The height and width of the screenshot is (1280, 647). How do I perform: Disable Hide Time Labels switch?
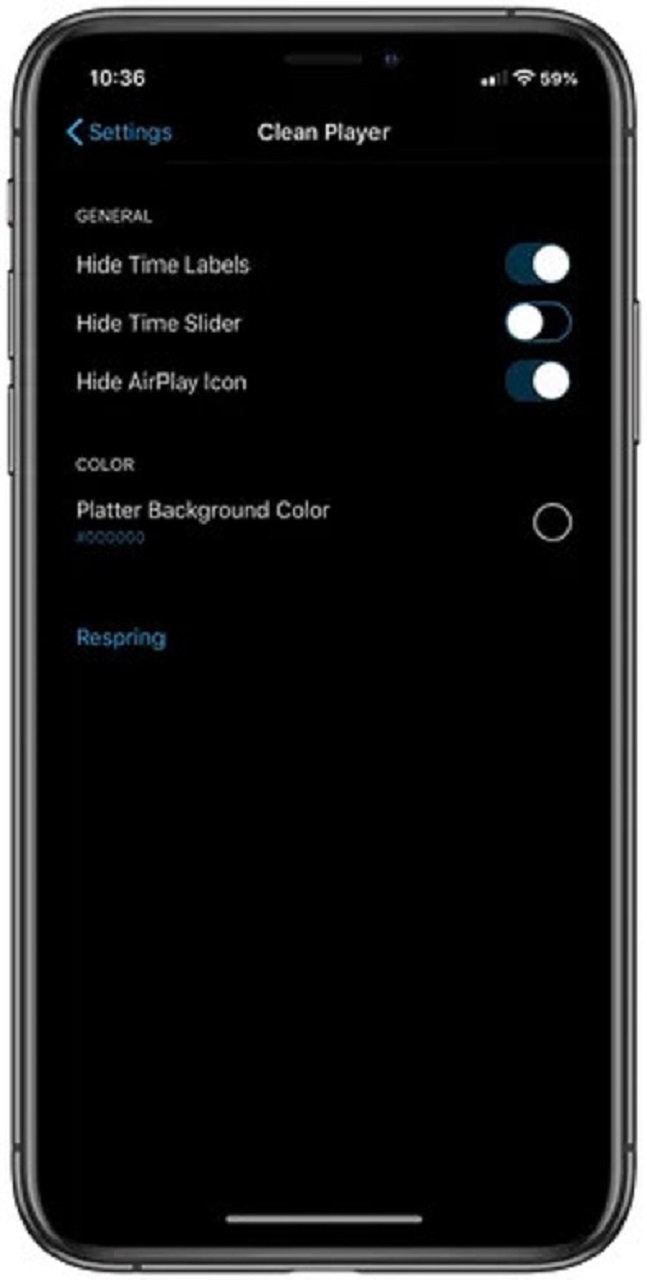538,265
